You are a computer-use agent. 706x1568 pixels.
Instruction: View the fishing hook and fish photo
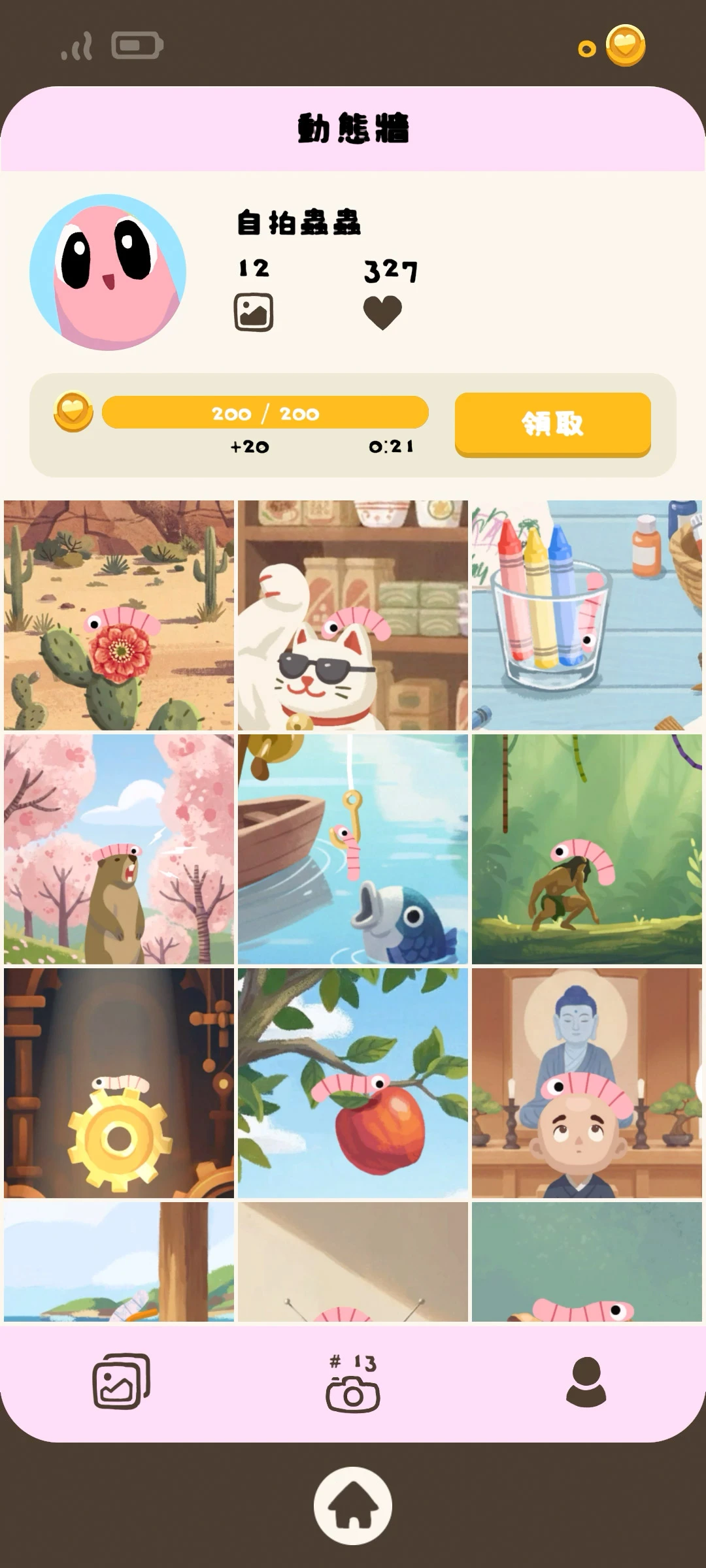click(x=353, y=849)
